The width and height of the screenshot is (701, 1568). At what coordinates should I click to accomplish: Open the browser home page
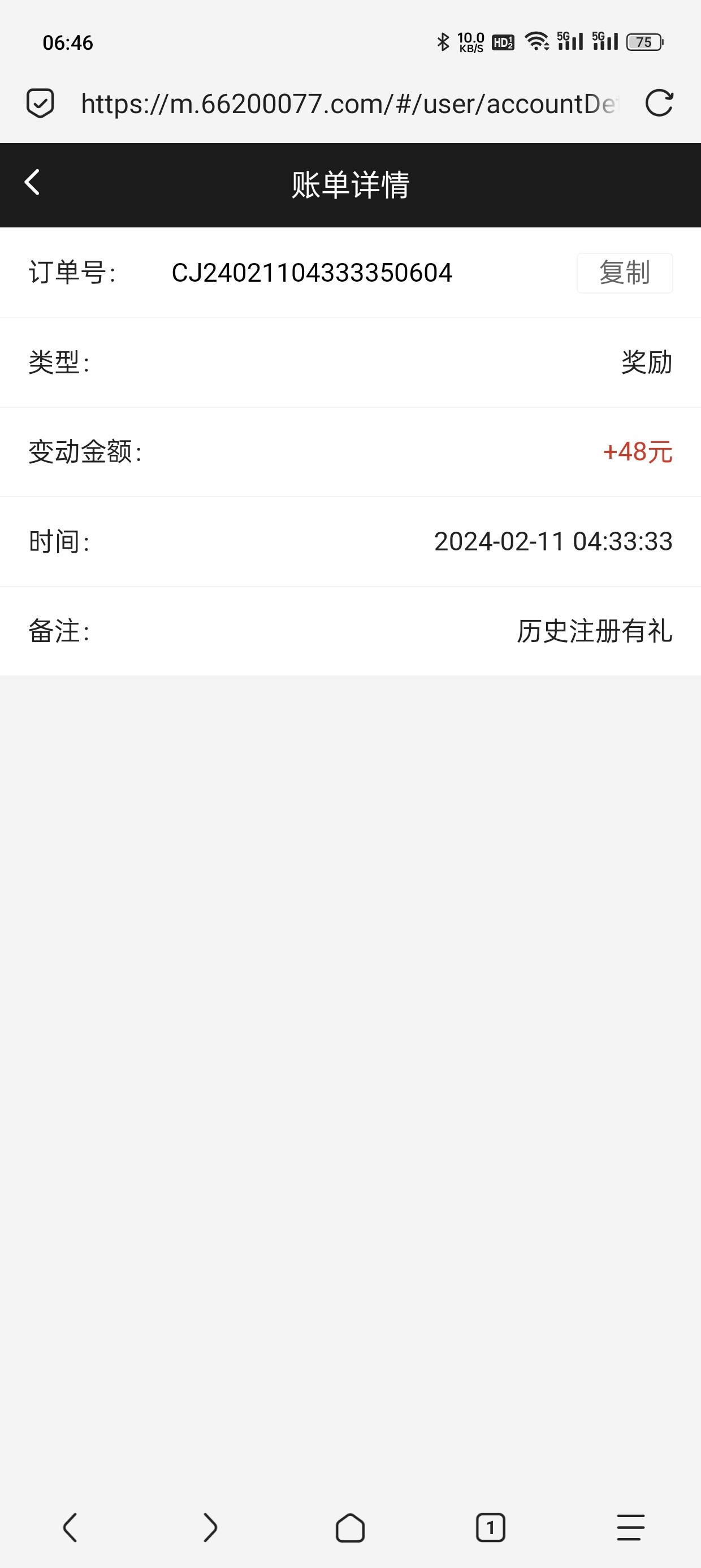[350, 1527]
